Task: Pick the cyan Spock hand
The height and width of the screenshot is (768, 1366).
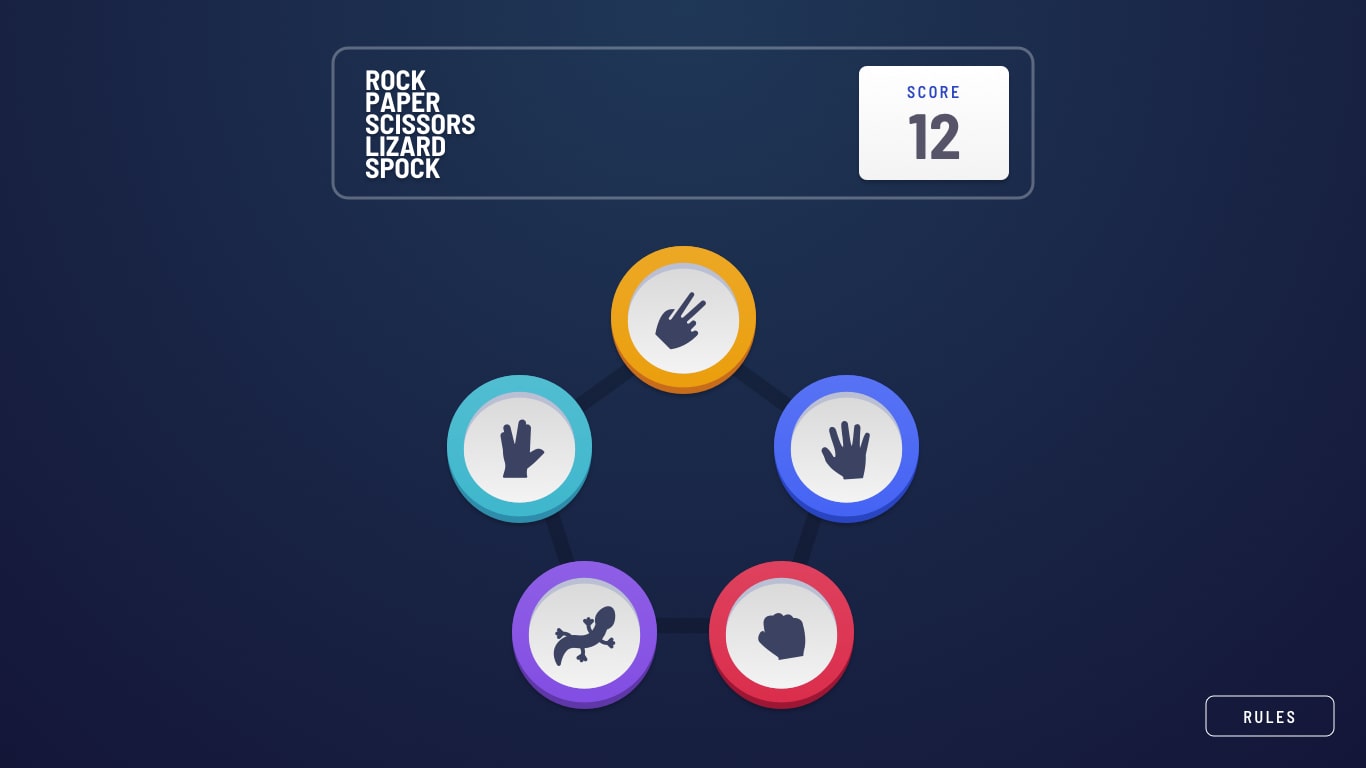Action: click(519, 448)
